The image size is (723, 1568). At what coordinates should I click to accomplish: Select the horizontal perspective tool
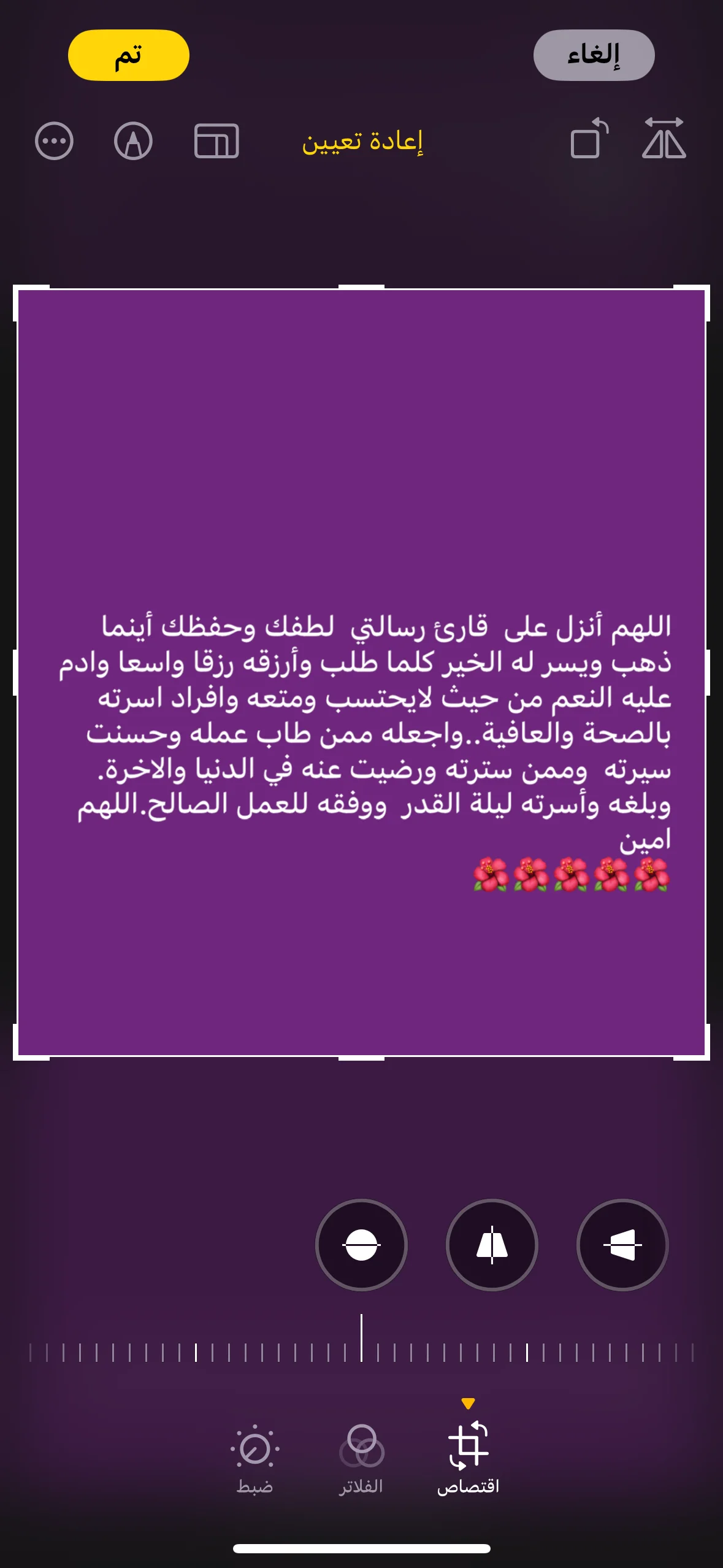622,1245
